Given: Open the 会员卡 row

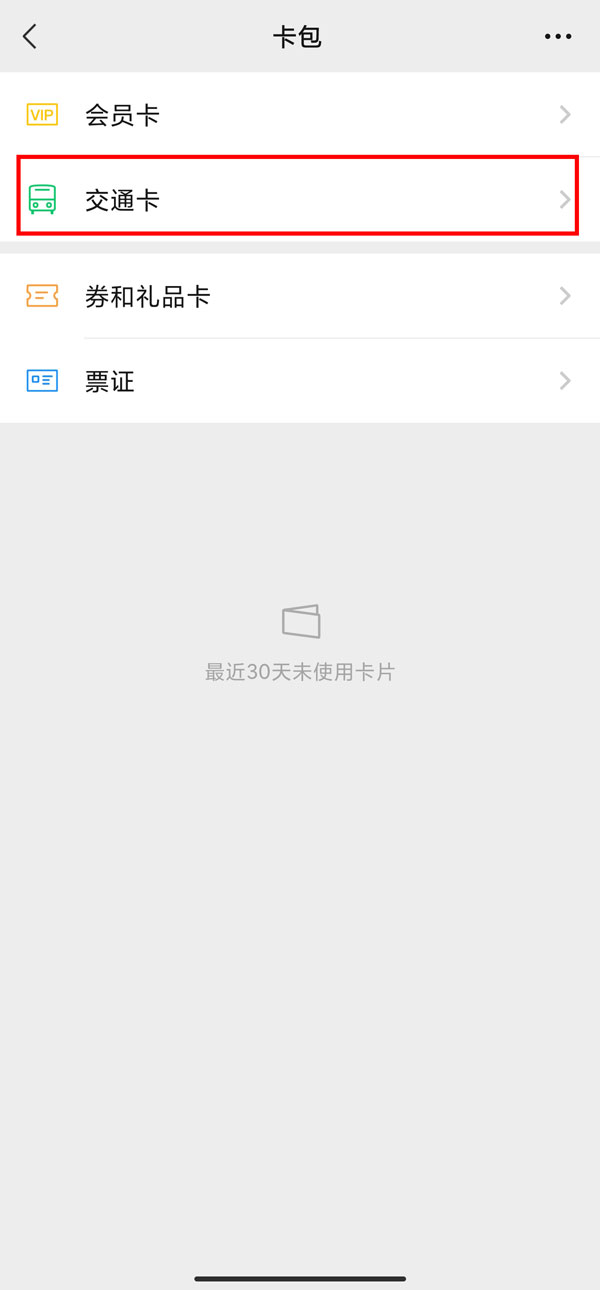Looking at the screenshot, I should point(300,115).
